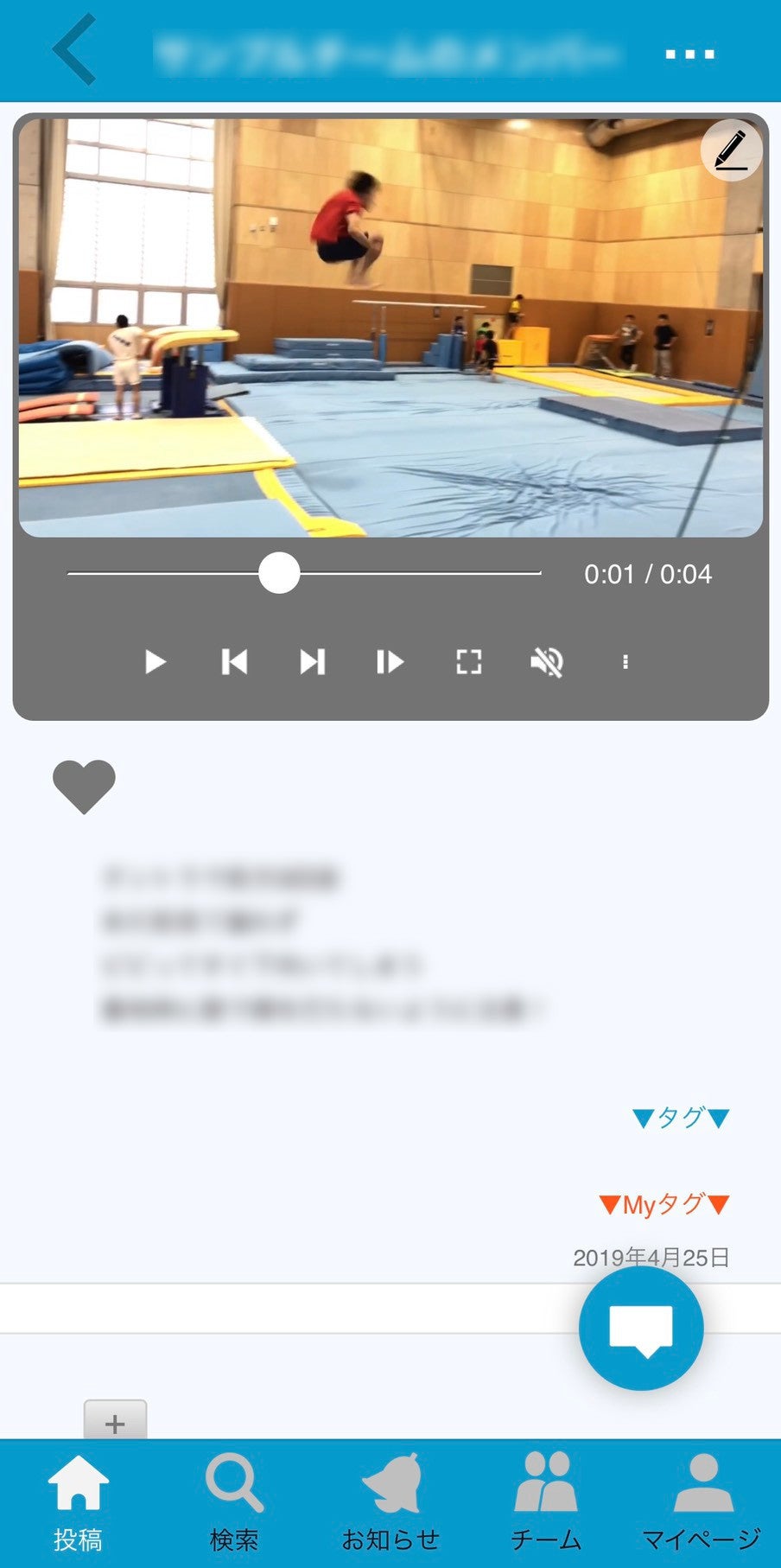Skip to the next frame
The width and height of the screenshot is (781, 1568).
(312, 662)
